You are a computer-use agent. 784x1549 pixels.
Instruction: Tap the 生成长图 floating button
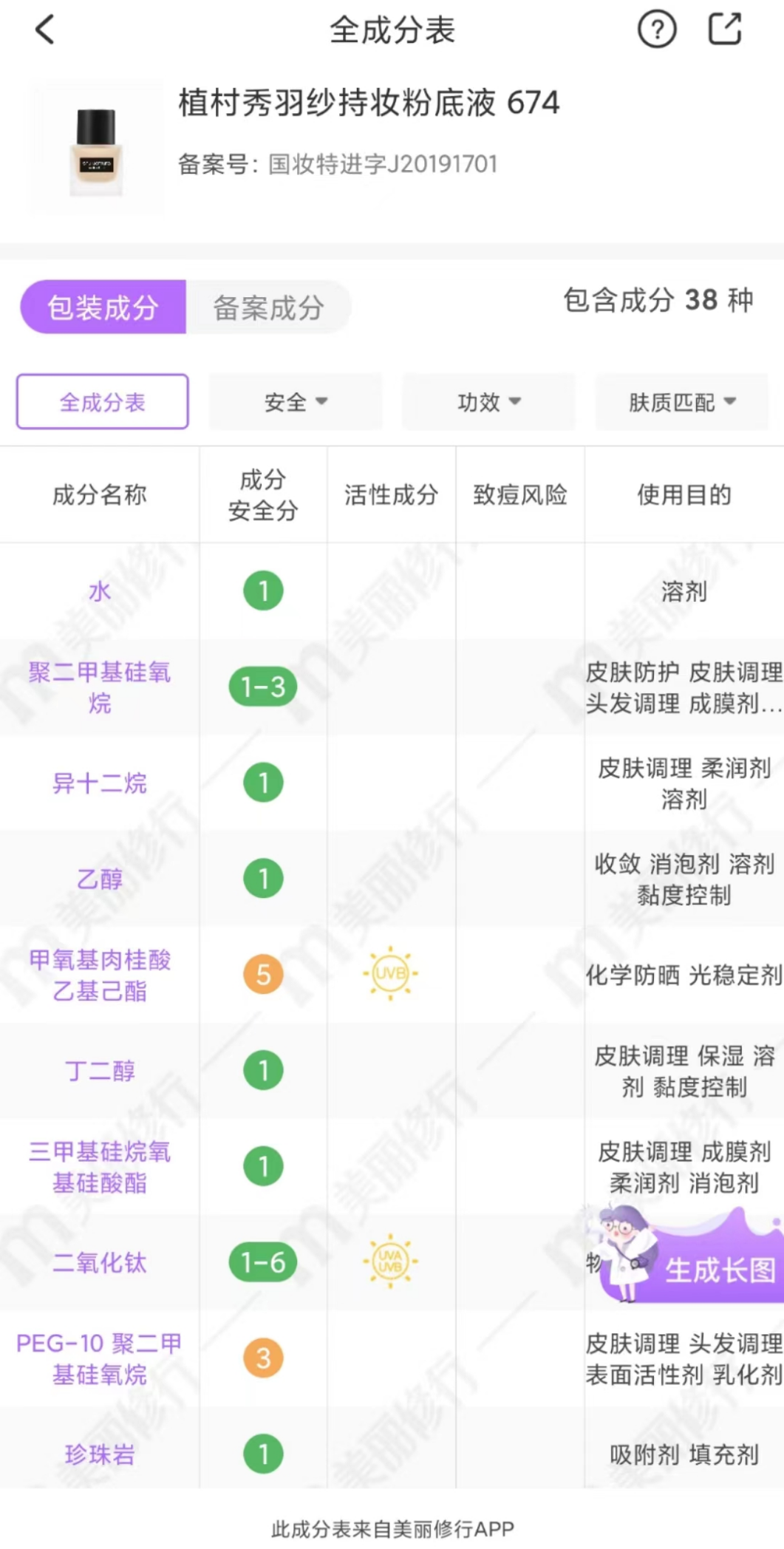691,1256
